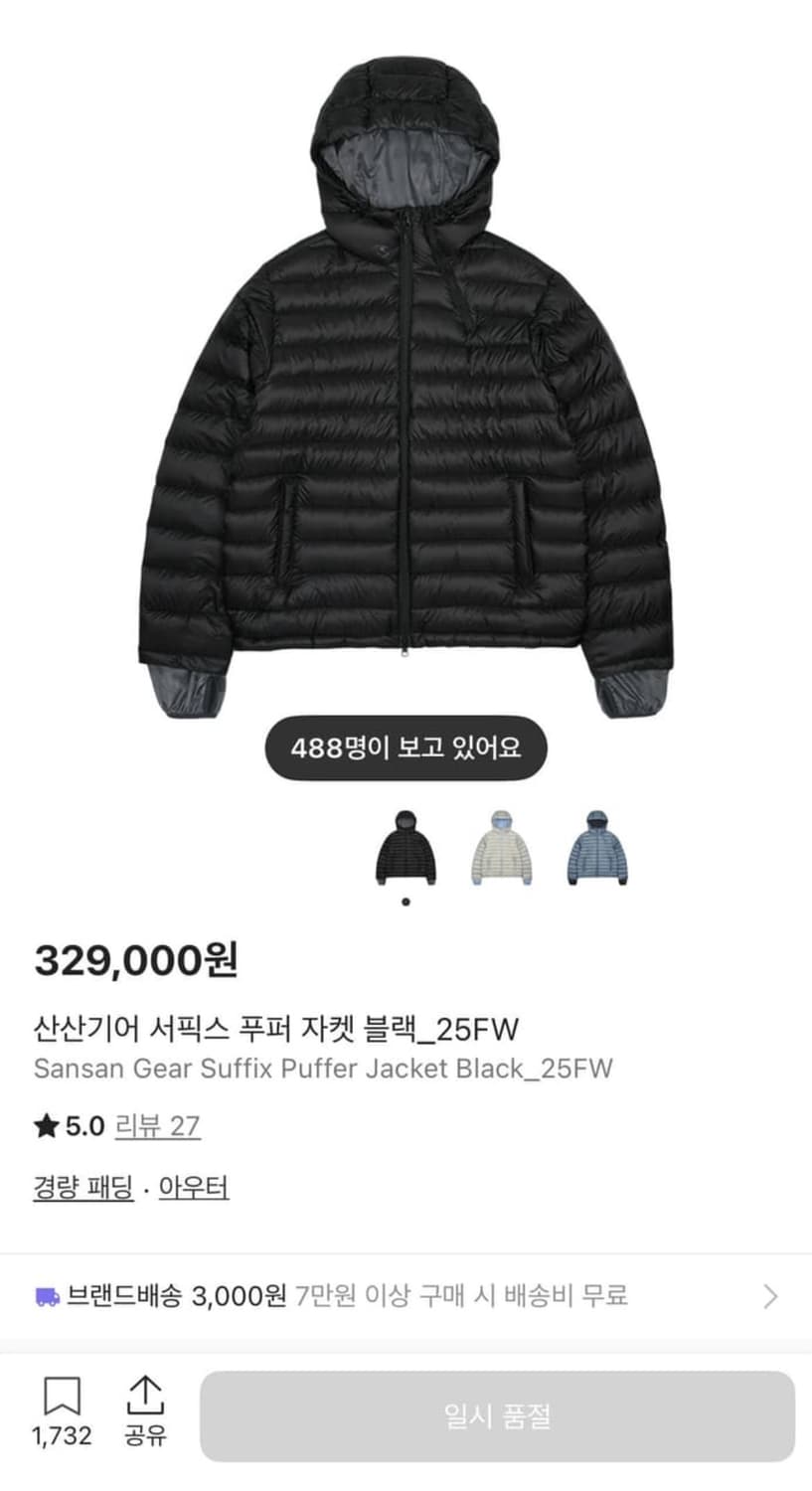
Task: Select the bookmark count 1,732
Action: (62, 1435)
